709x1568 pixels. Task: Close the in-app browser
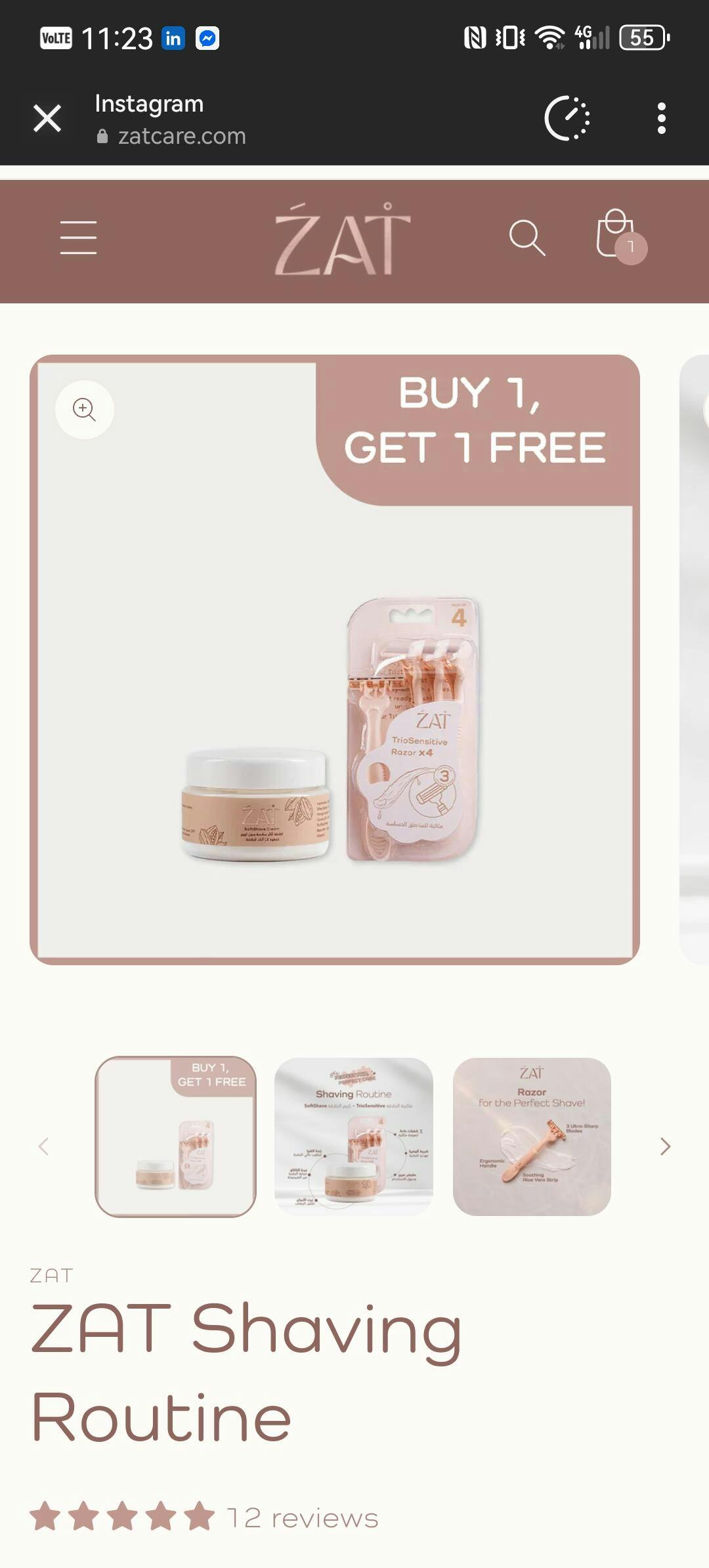click(x=47, y=119)
